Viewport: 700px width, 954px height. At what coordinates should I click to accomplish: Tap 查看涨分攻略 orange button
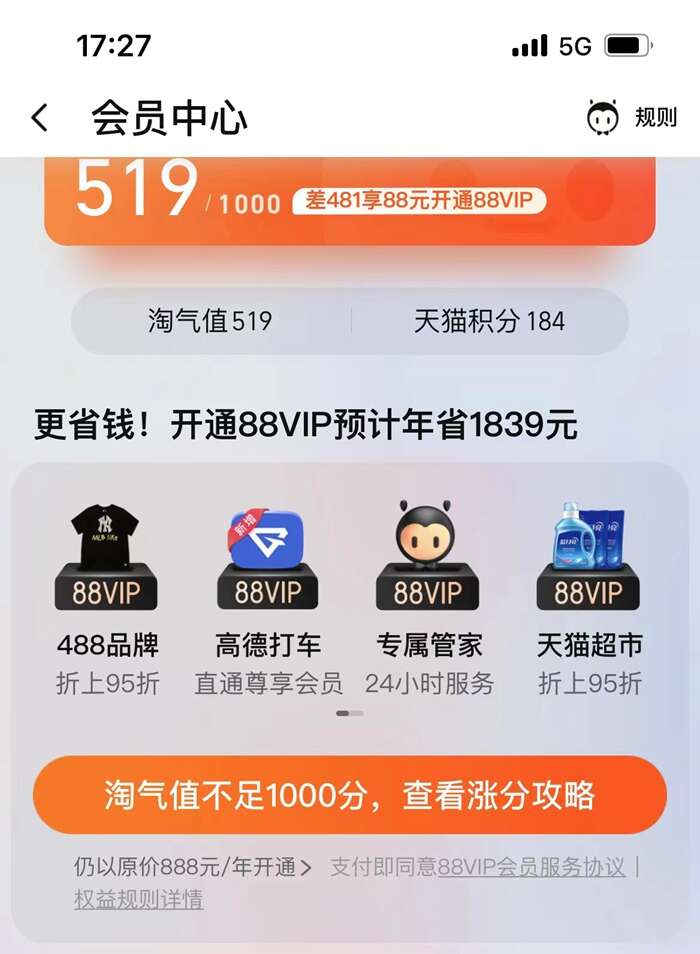349,796
